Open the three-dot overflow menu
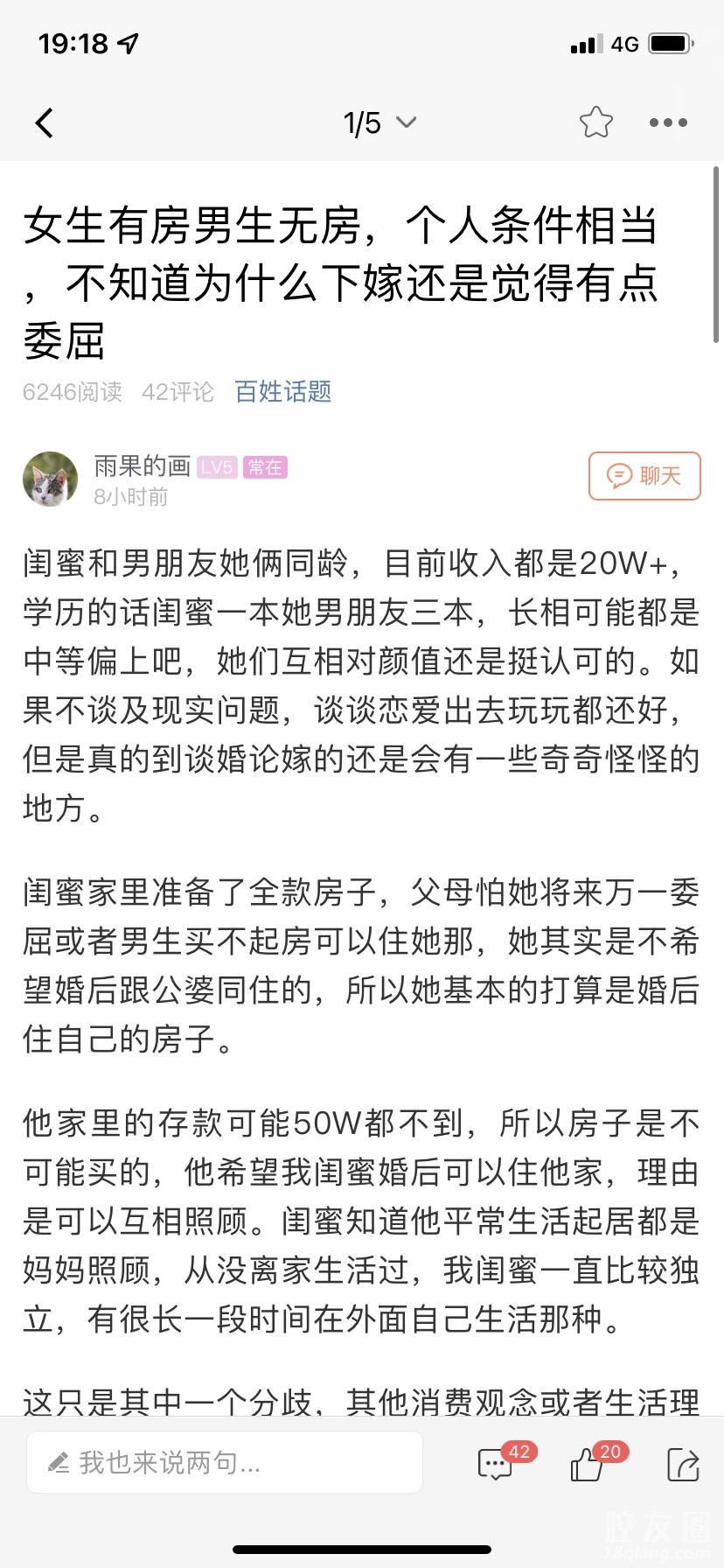This screenshot has width=724, height=1568. [x=668, y=123]
